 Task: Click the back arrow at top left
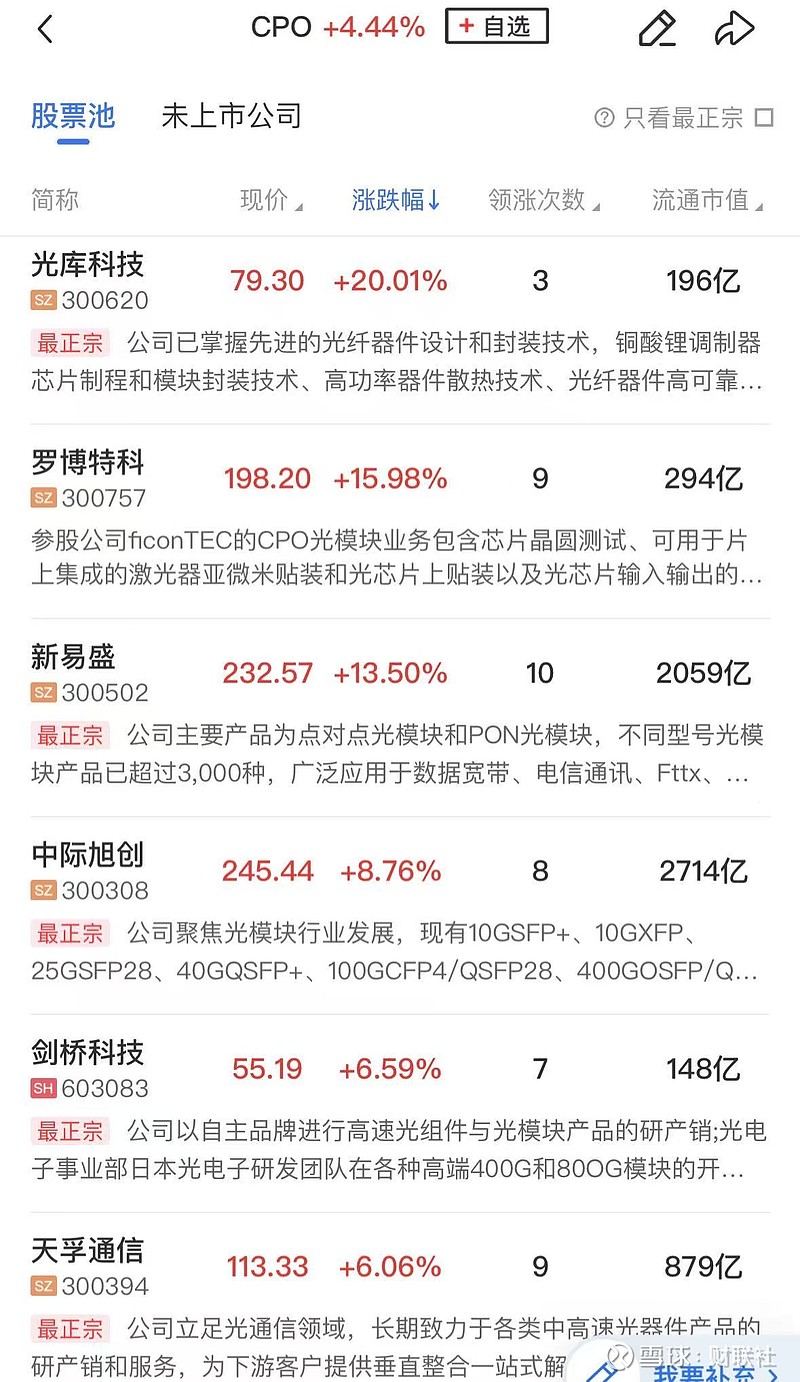(x=46, y=30)
